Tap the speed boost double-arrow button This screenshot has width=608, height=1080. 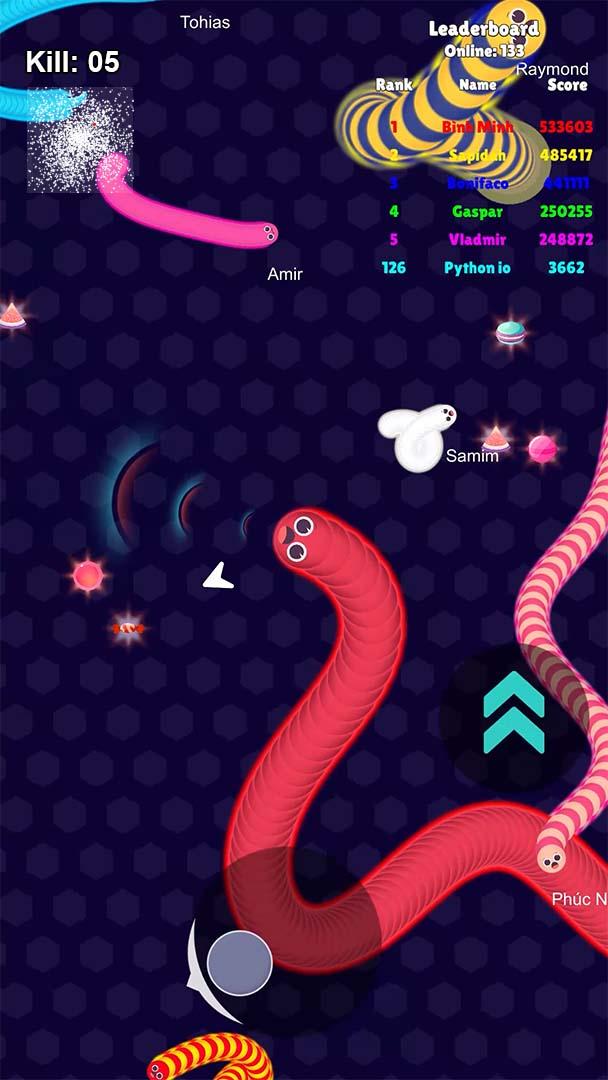[x=513, y=713]
